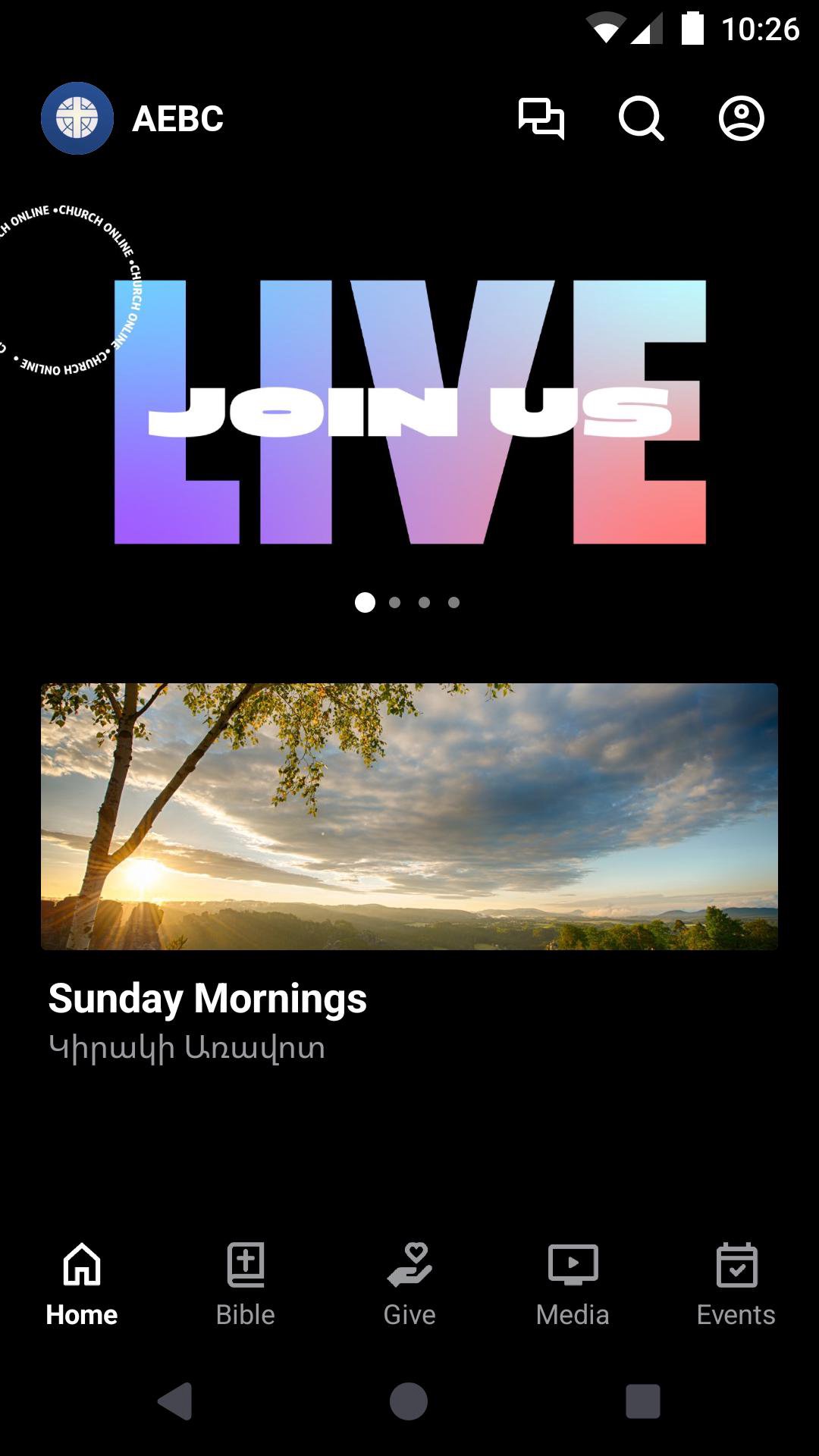Tap the system back button
This screenshot has height=1456, width=819.
click(175, 1401)
